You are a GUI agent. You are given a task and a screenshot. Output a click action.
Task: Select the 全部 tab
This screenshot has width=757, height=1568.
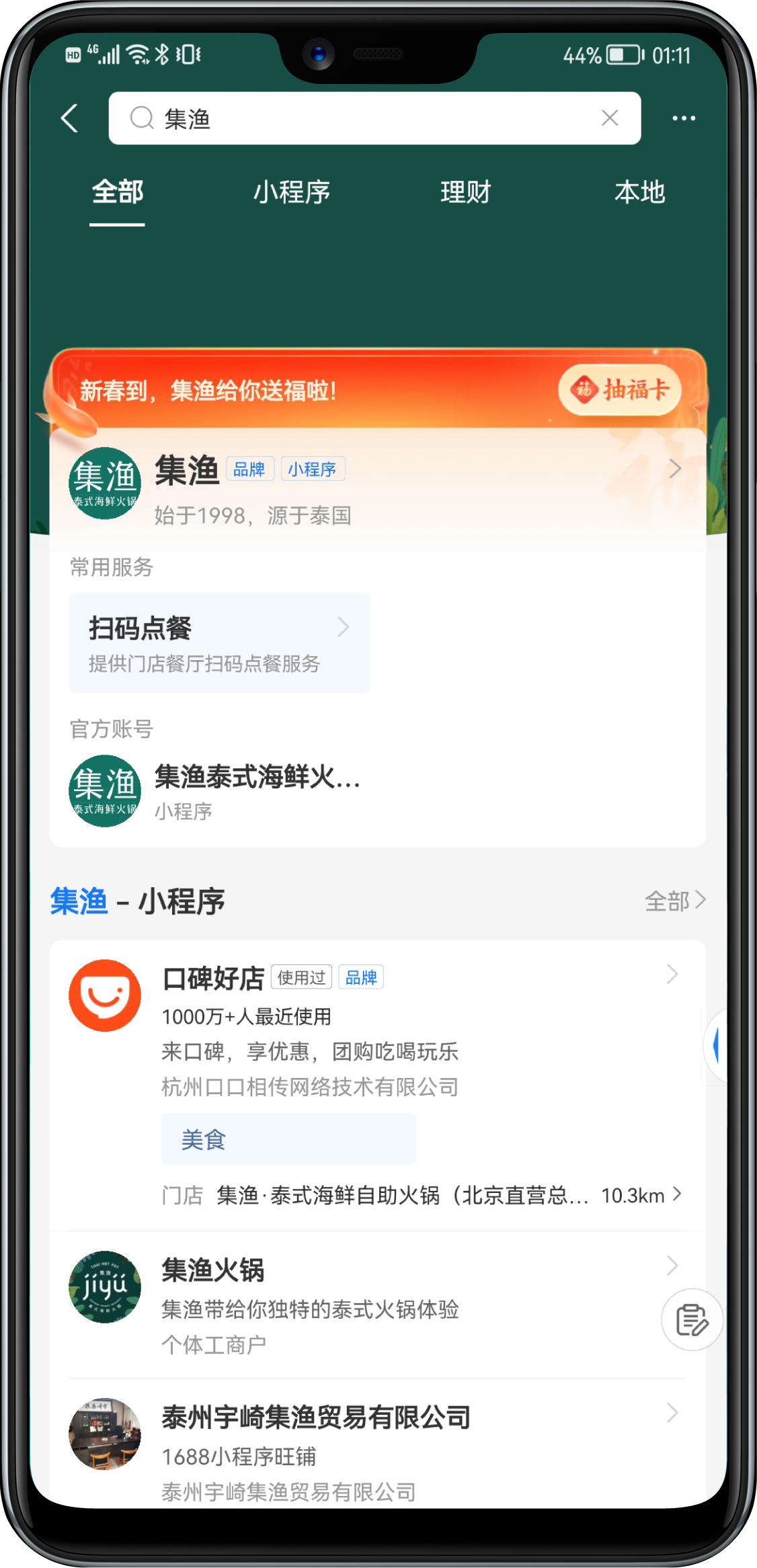coord(118,192)
